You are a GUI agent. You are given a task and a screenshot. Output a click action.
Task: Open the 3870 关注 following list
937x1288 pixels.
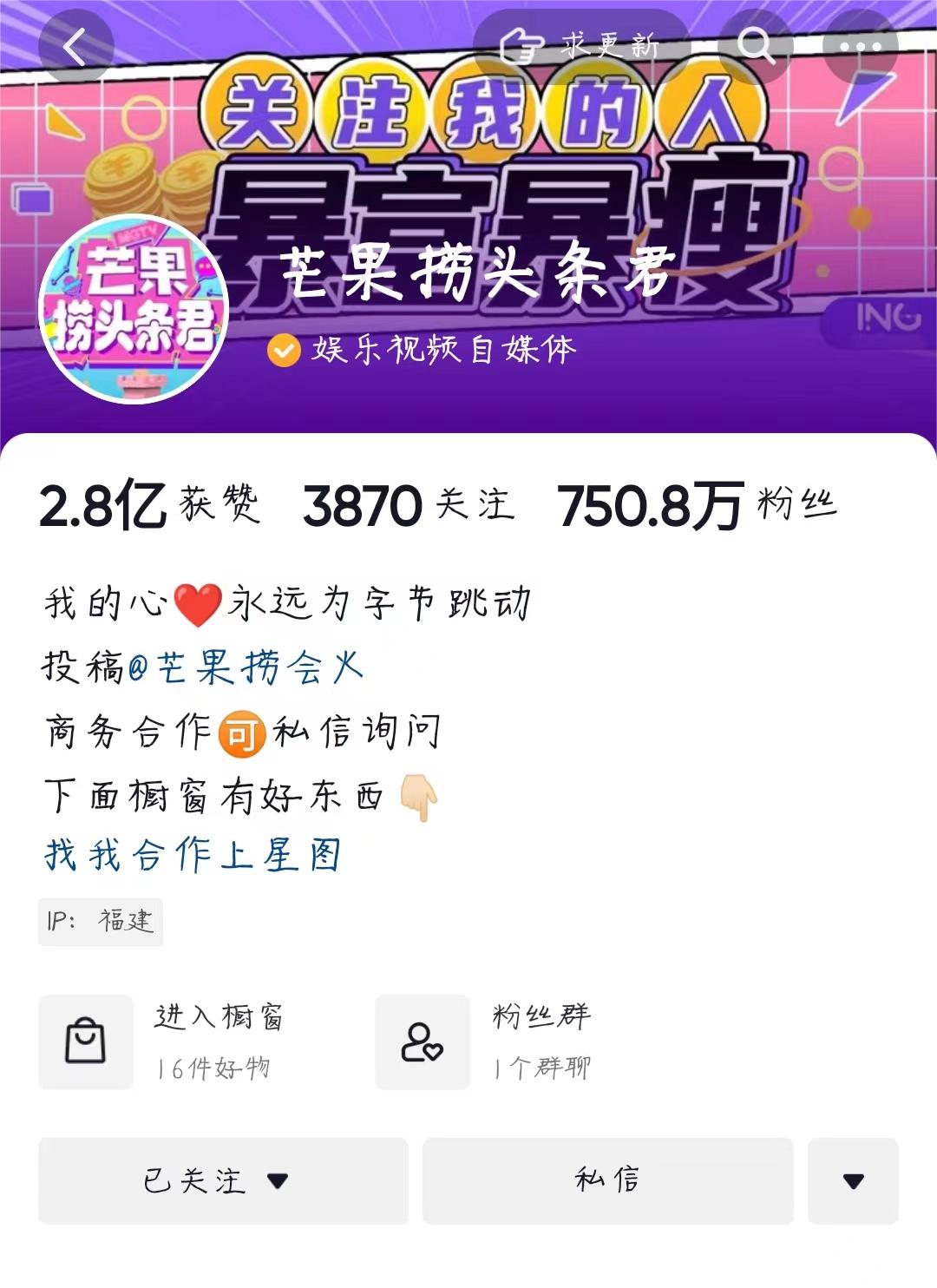(408, 505)
